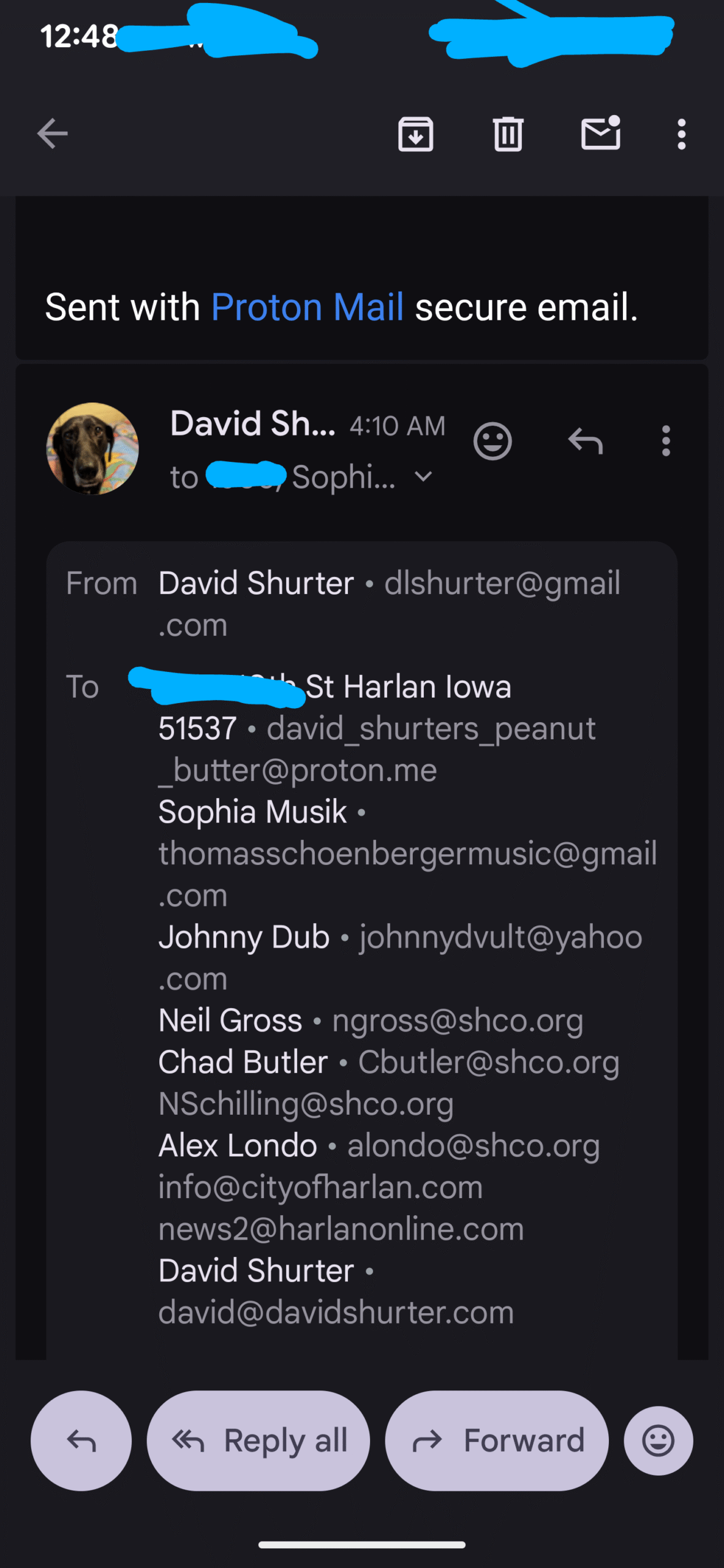The image size is (724, 1568).
Task: Mark the email as unread
Action: [600, 134]
